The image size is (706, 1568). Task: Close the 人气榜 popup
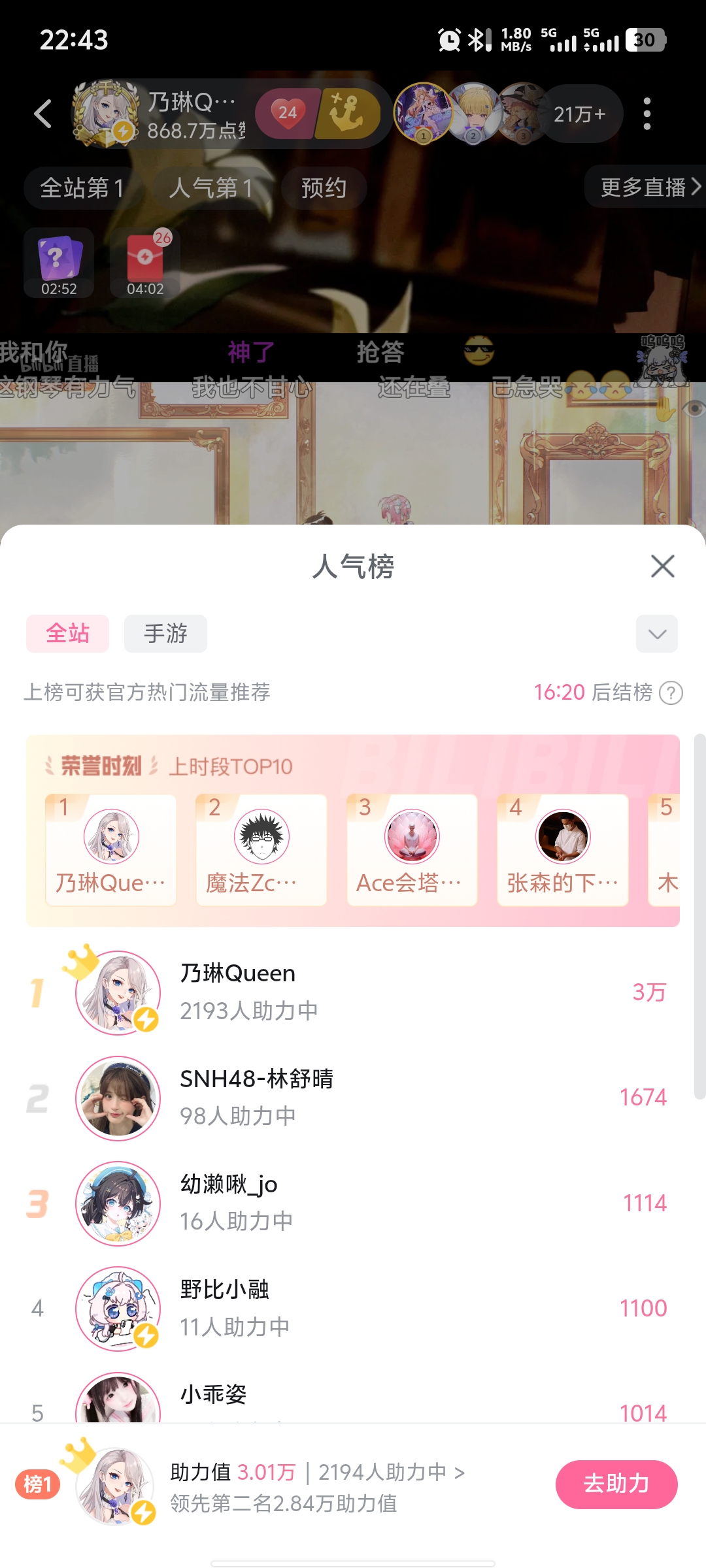click(662, 566)
